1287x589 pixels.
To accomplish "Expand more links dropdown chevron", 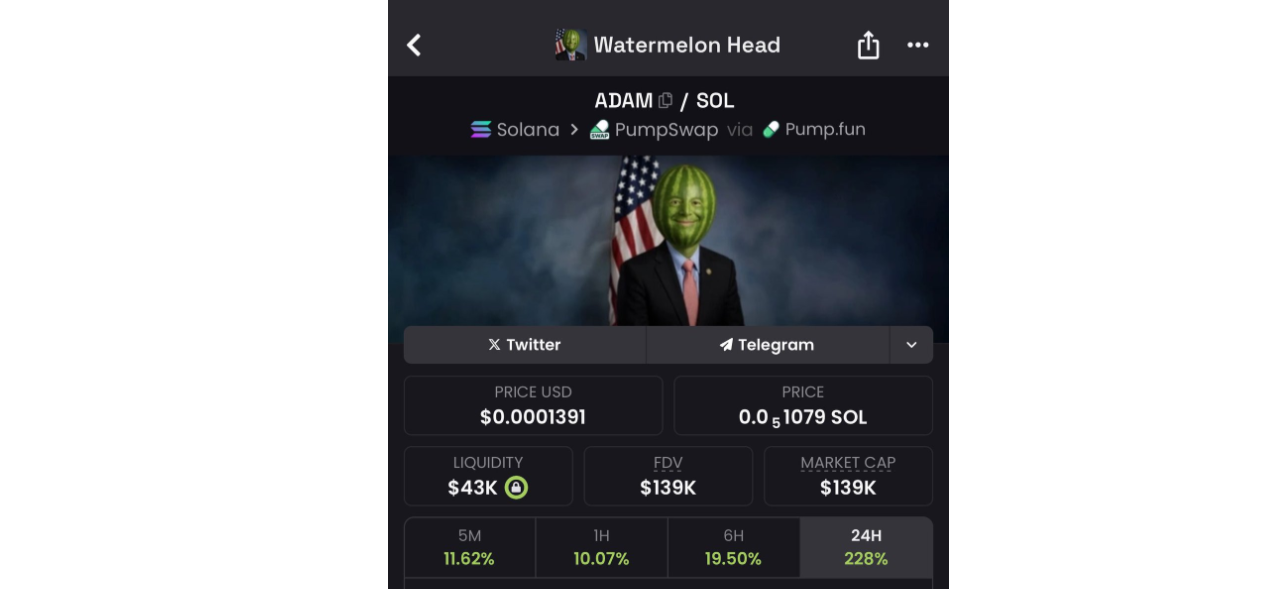I will point(911,345).
